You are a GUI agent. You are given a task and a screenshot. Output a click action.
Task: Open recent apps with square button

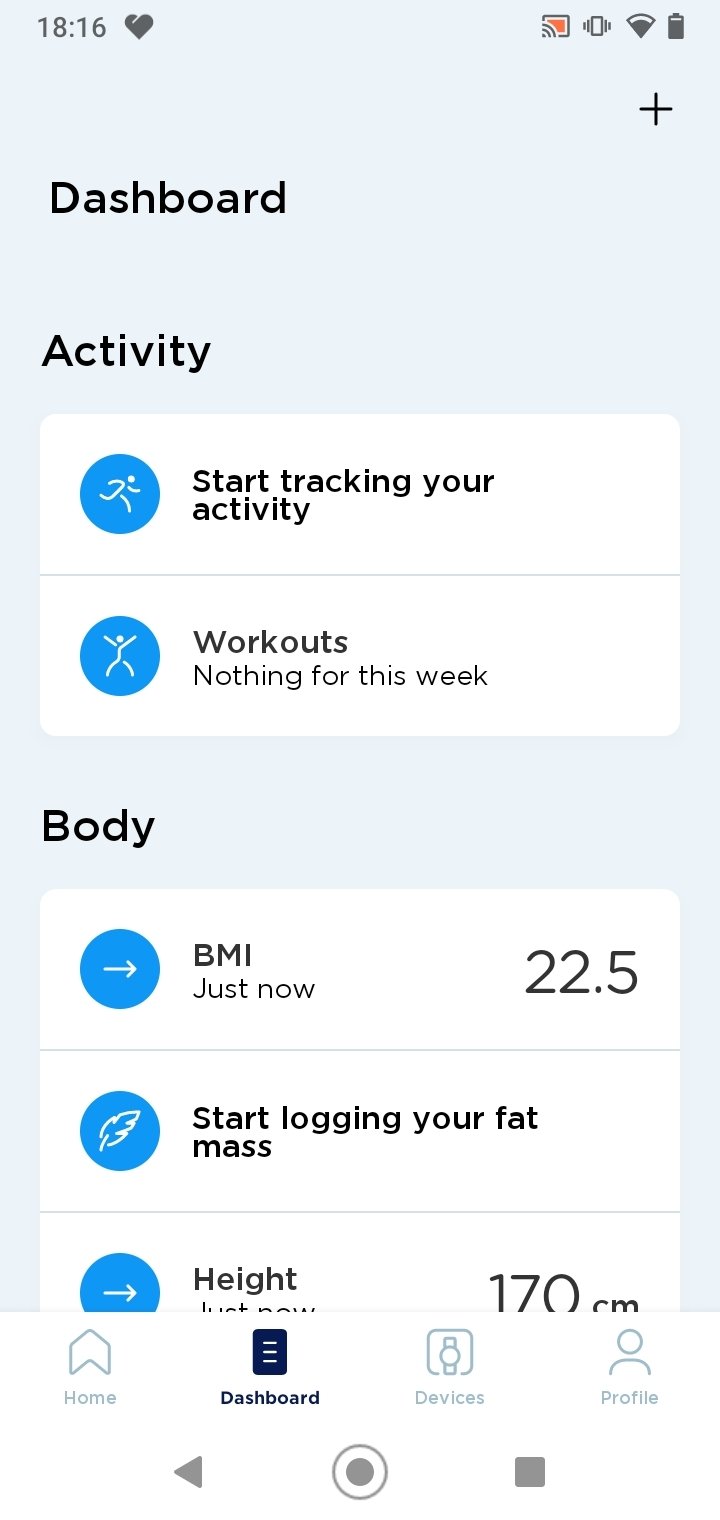(x=530, y=1472)
